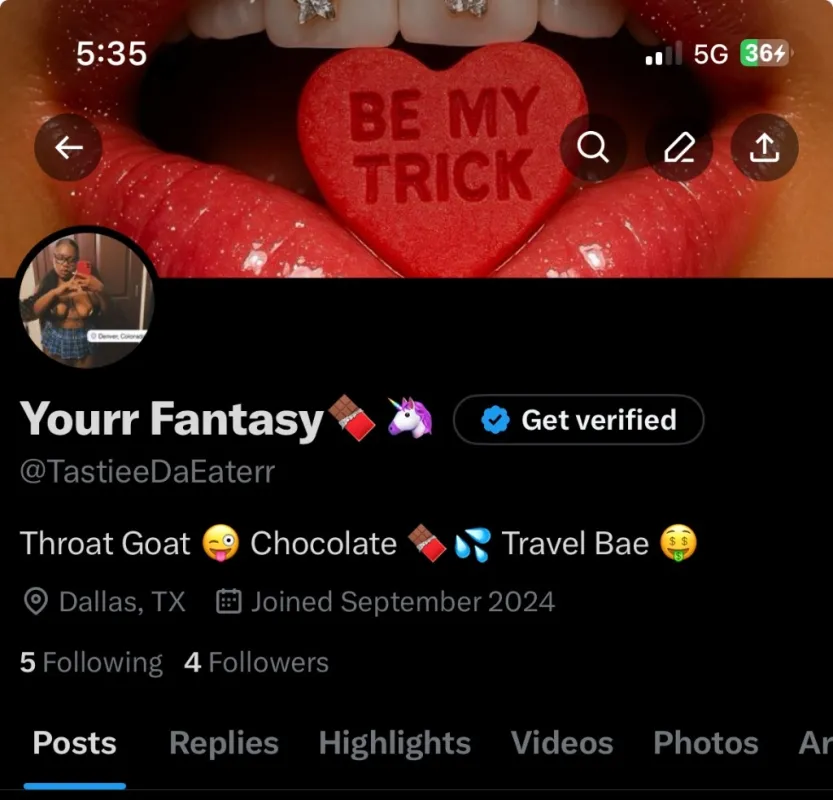
Task: Switch to the Videos tab
Action: pos(561,743)
